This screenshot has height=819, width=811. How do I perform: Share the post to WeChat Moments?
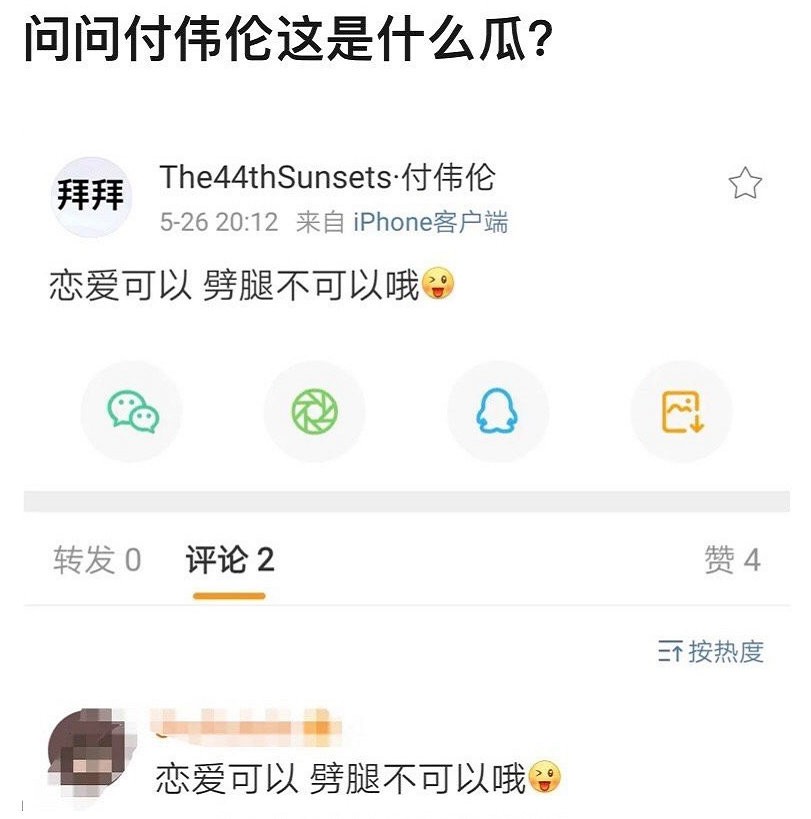(314, 411)
